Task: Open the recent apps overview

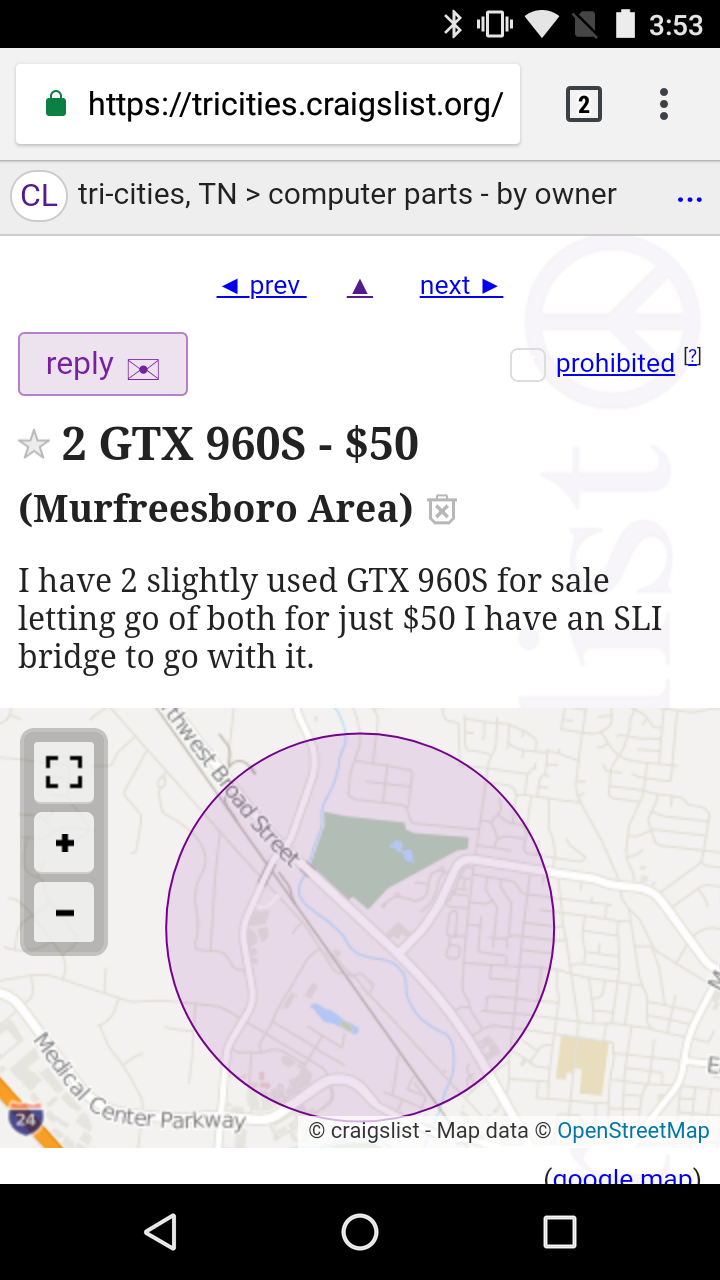Action: click(x=560, y=1232)
